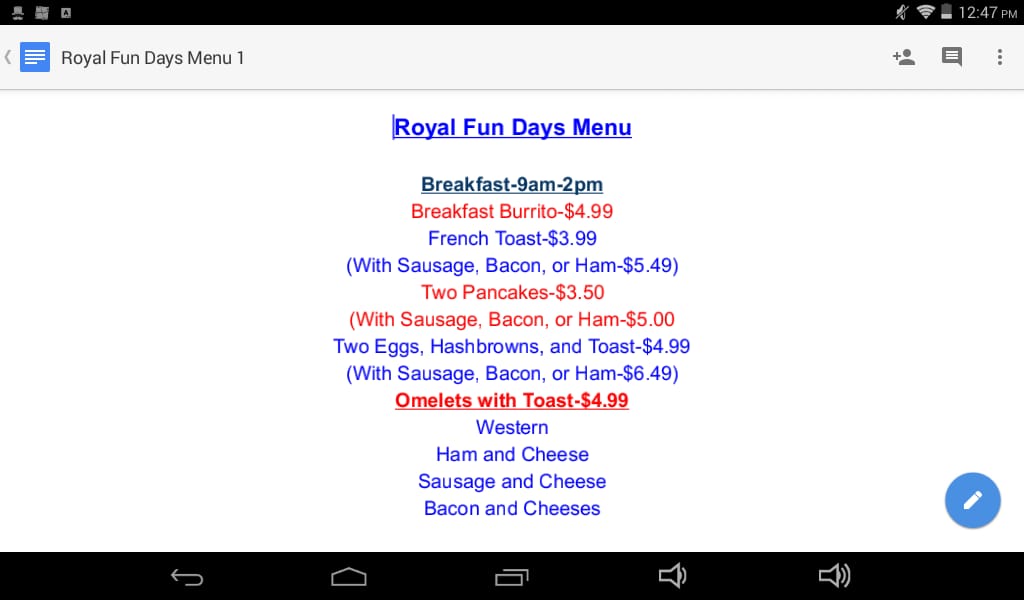Raise the volume
The image size is (1024, 600).
click(x=834, y=575)
